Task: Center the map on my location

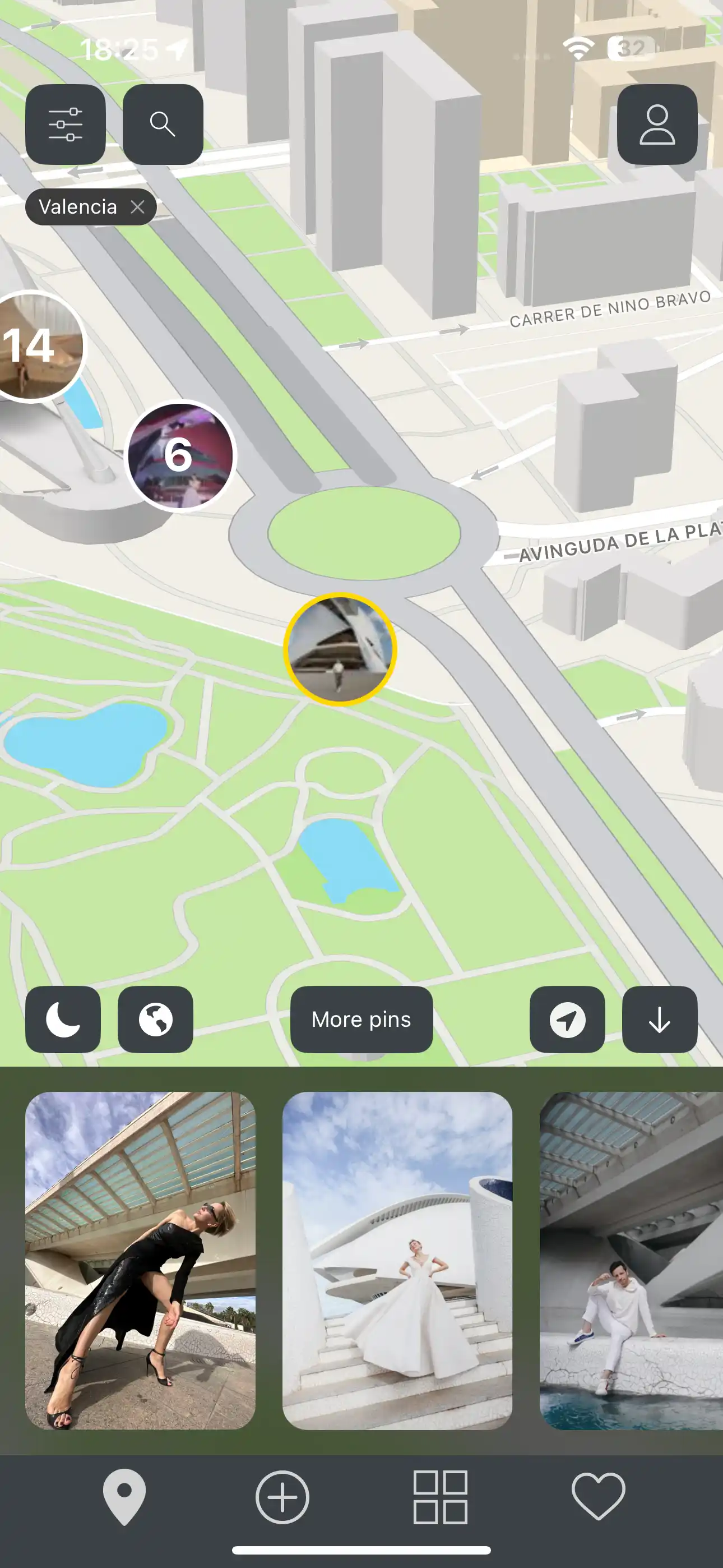Action: click(x=567, y=1019)
